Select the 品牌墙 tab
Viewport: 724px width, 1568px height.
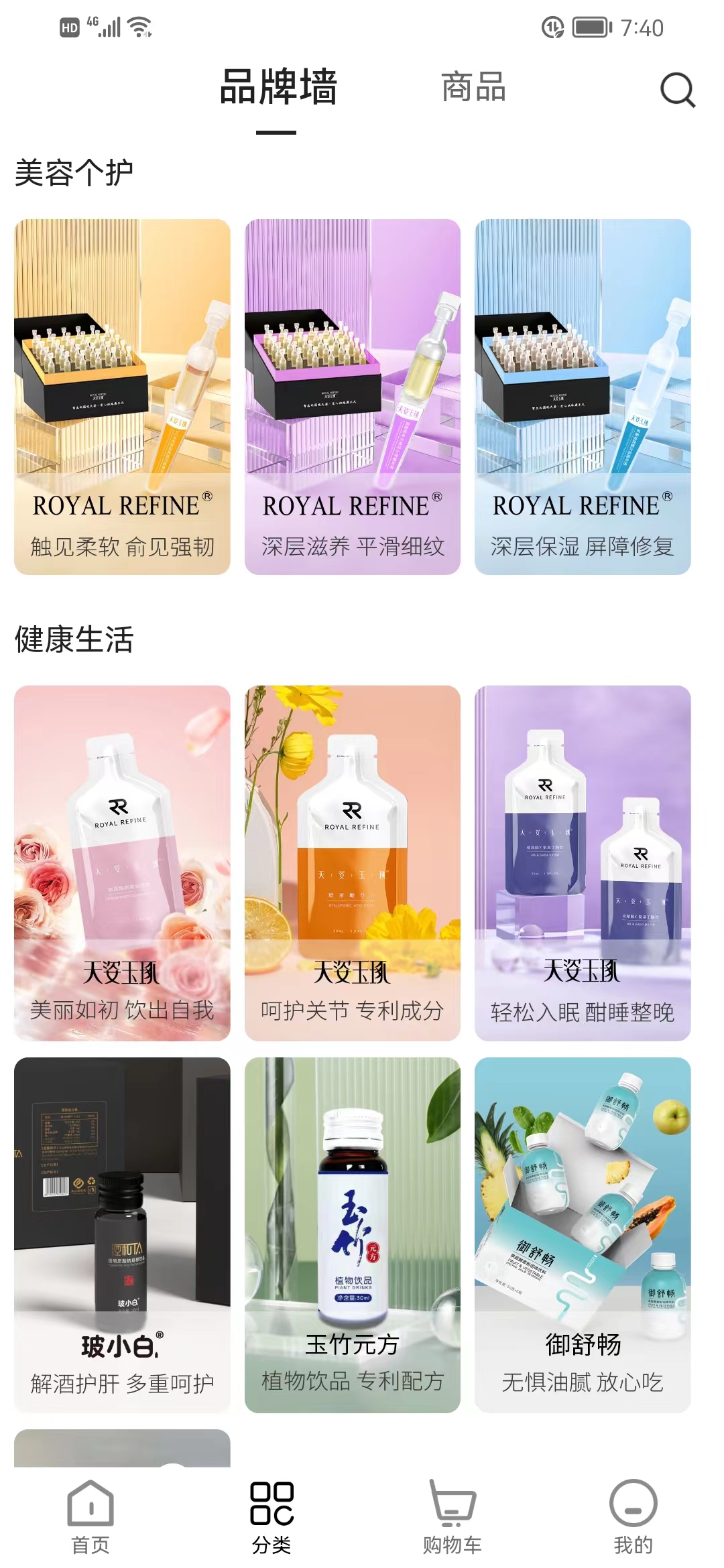278,88
